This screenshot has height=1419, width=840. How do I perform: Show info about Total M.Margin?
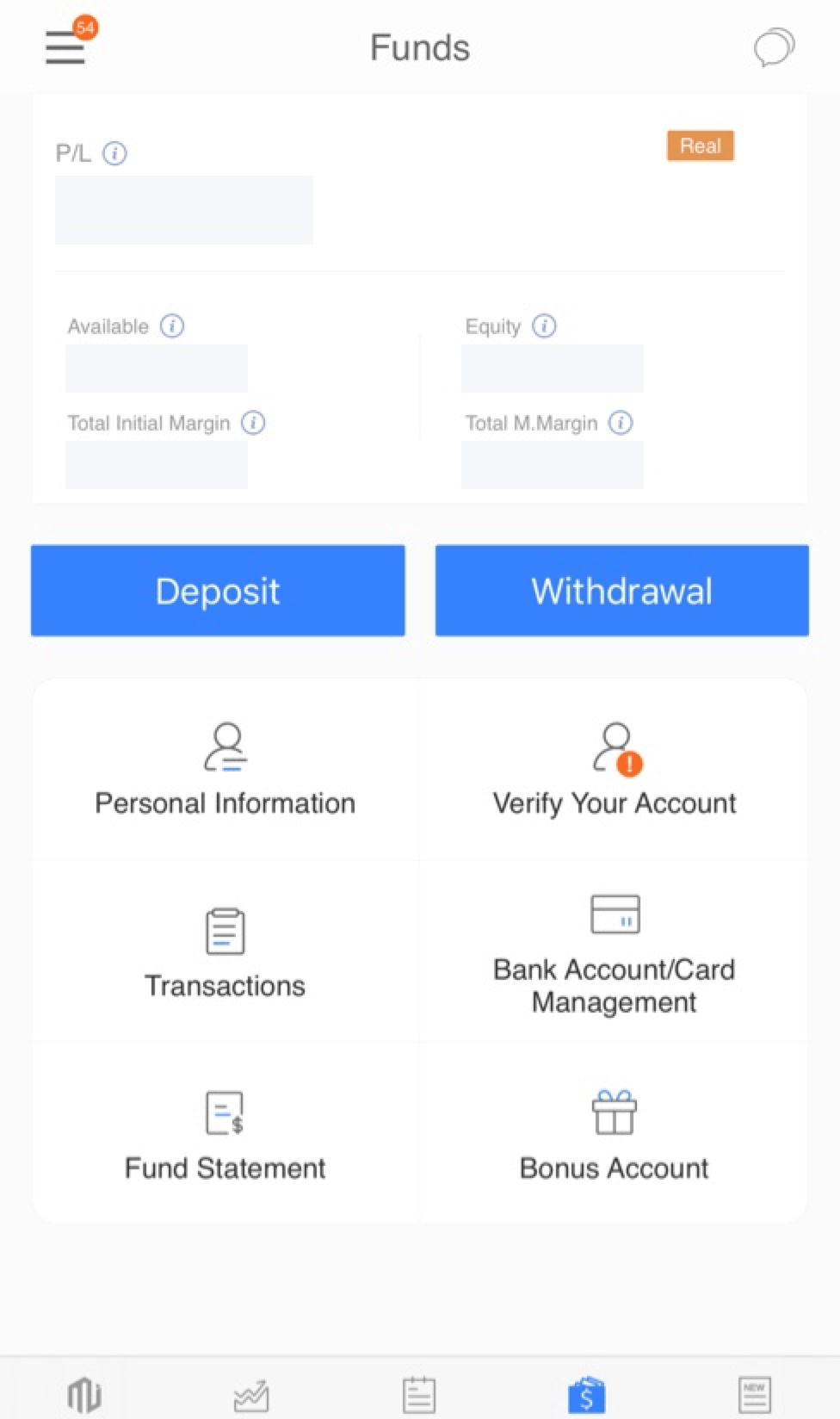pyautogui.click(x=621, y=423)
